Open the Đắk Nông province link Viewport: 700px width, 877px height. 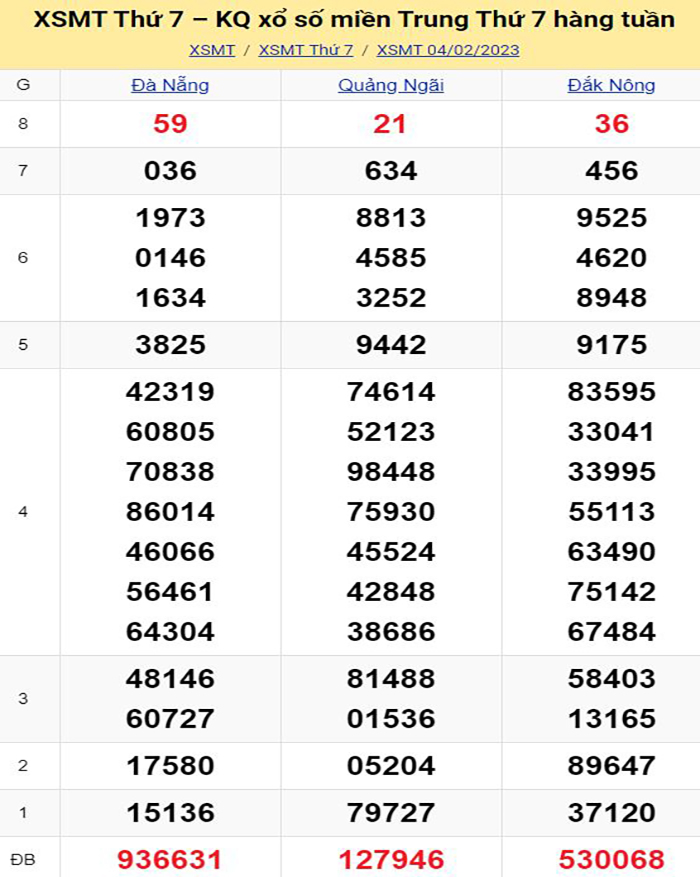click(x=611, y=85)
